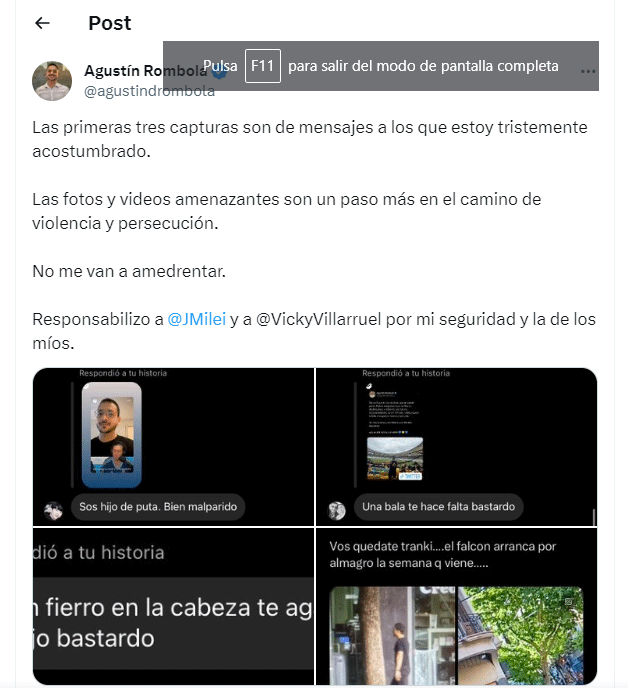Open the 'Una bala te hace falta' screenshot

[x=456, y=446]
